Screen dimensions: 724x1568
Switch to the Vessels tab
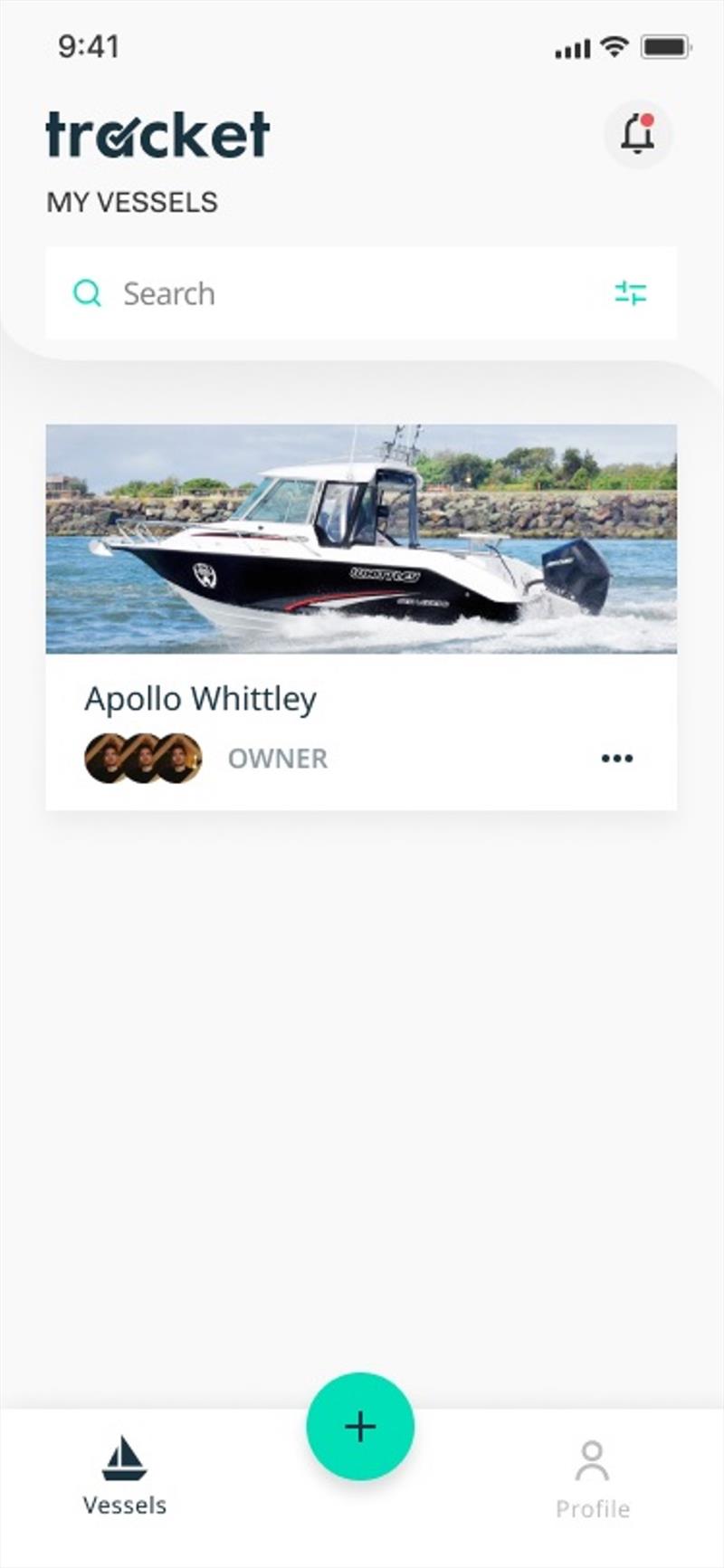click(x=124, y=1477)
